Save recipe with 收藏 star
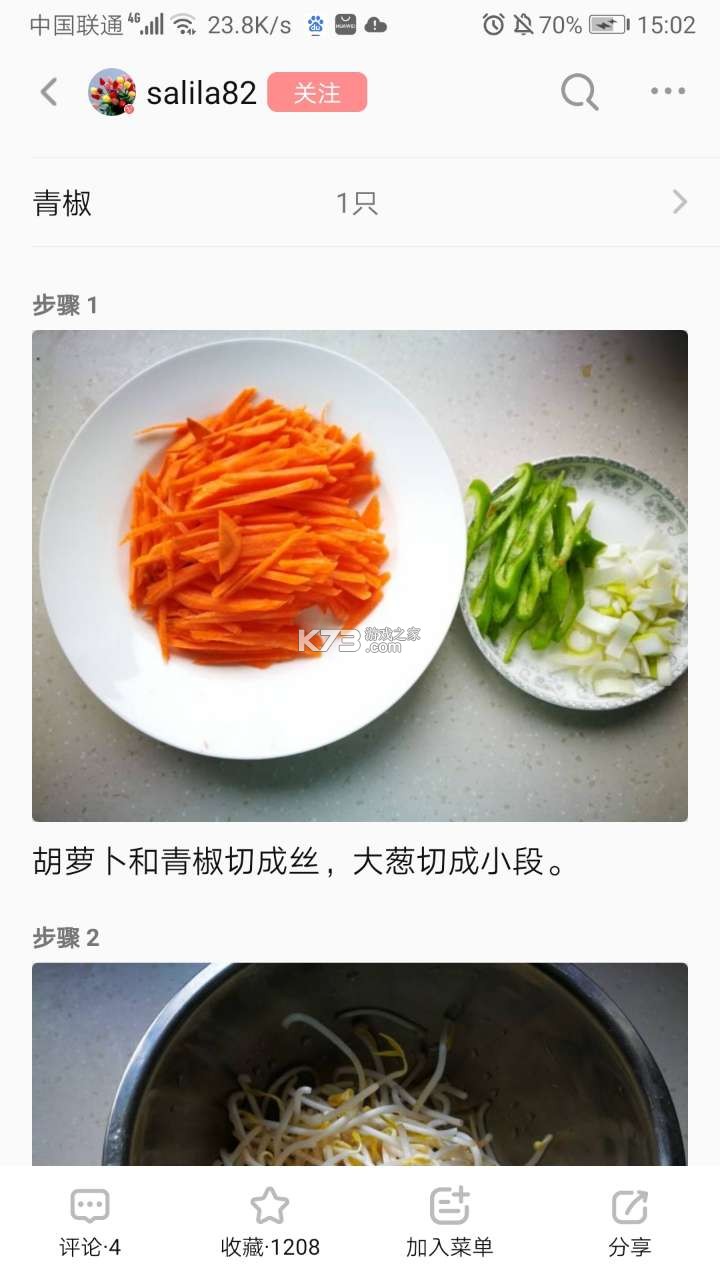 (270, 1223)
